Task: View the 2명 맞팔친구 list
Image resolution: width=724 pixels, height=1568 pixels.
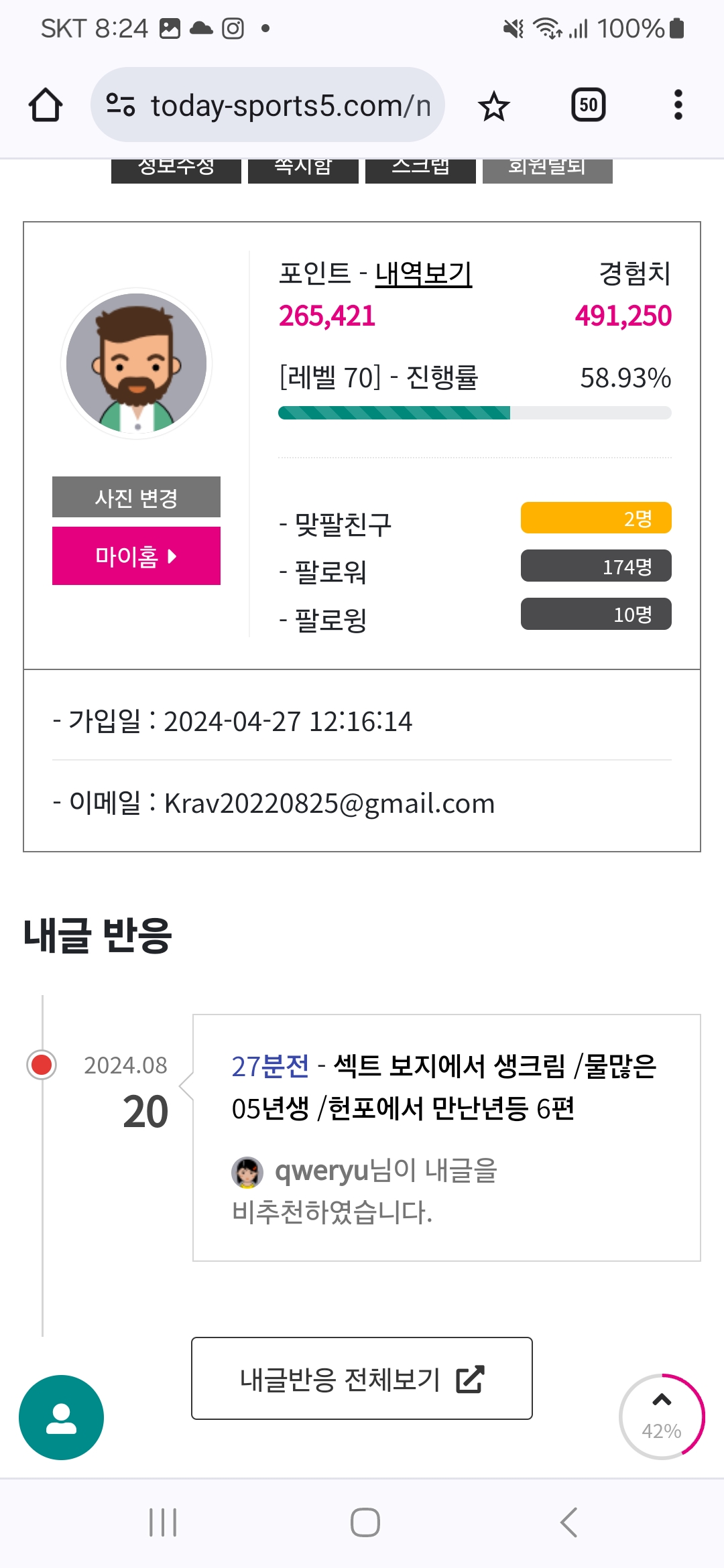Action: click(596, 518)
